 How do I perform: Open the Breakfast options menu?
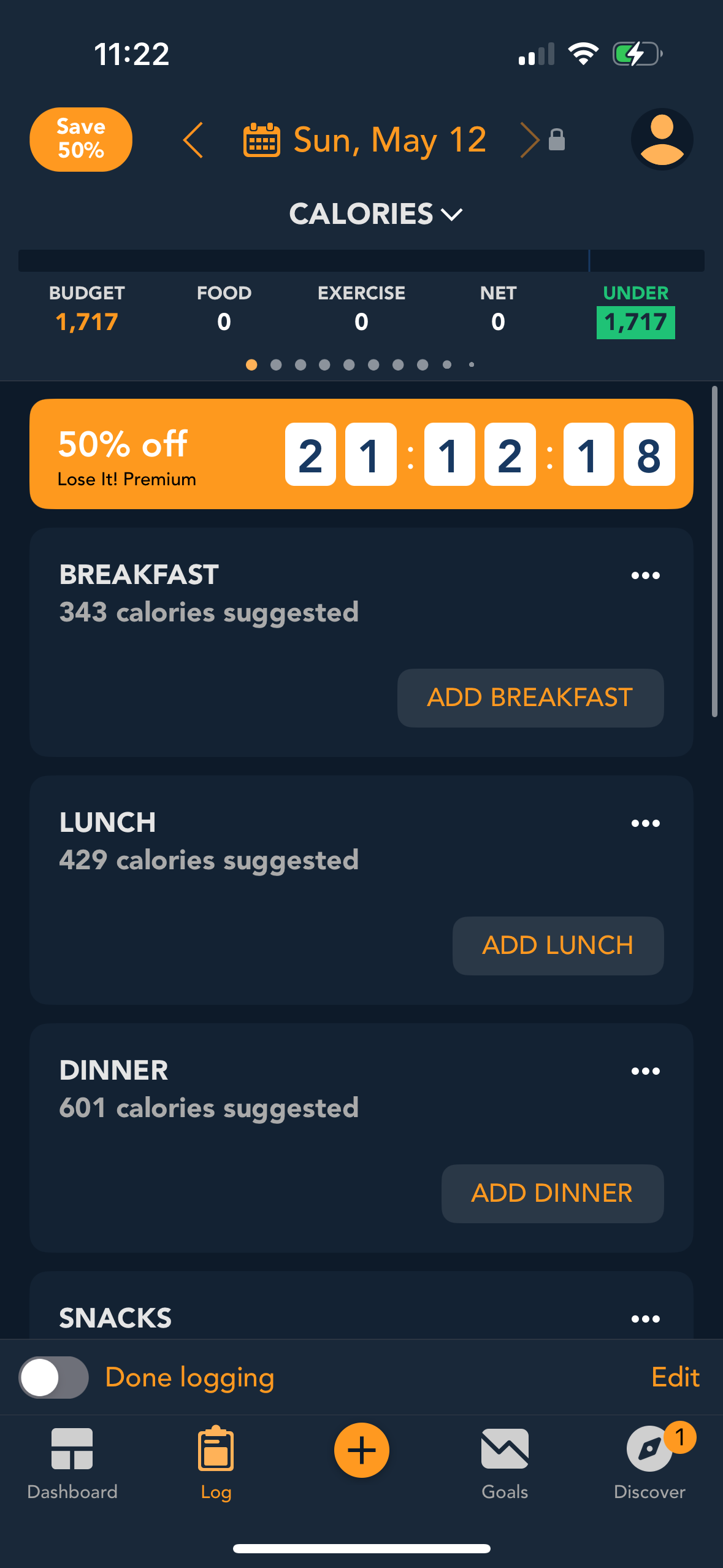(x=646, y=575)
